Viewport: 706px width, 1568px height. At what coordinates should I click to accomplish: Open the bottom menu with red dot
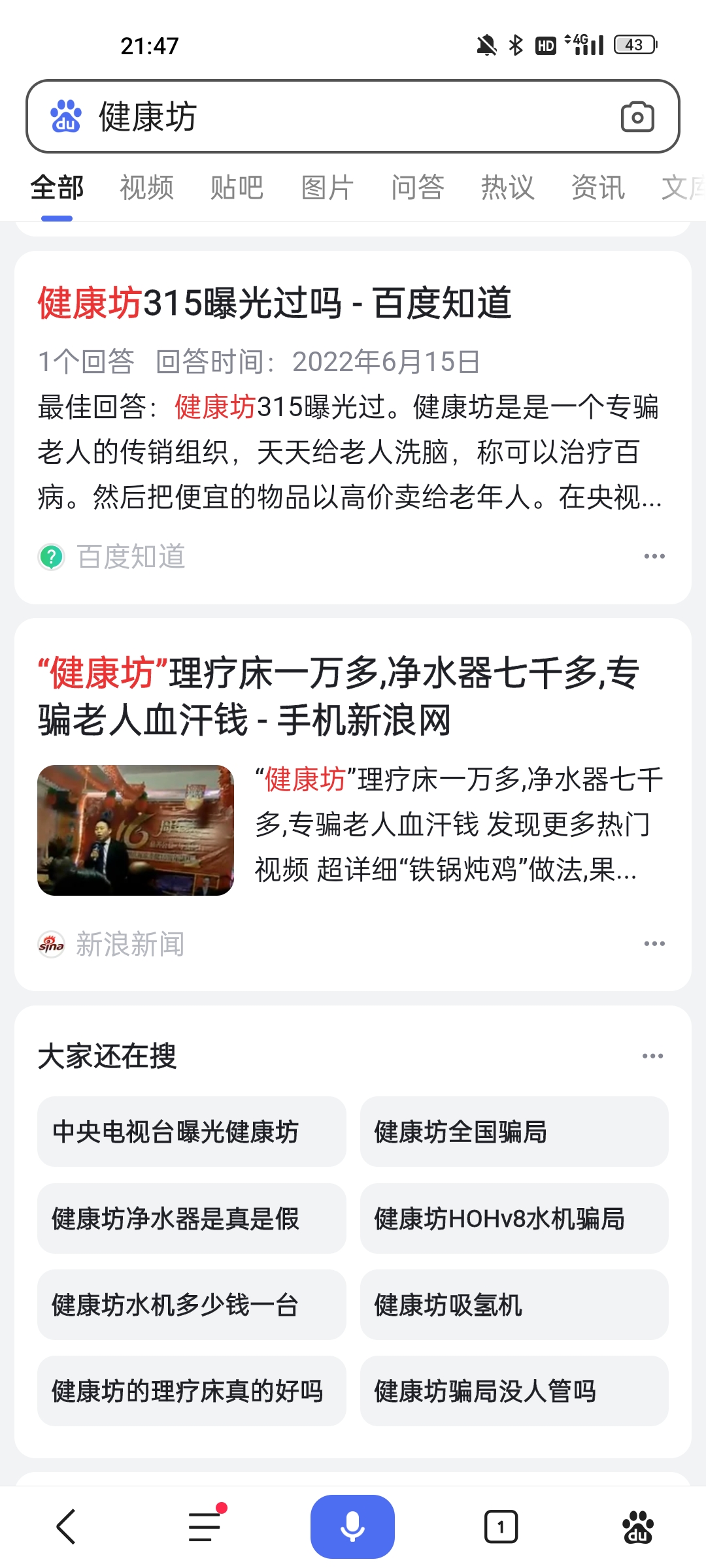pyautogui.click(x=205, y=1527)
